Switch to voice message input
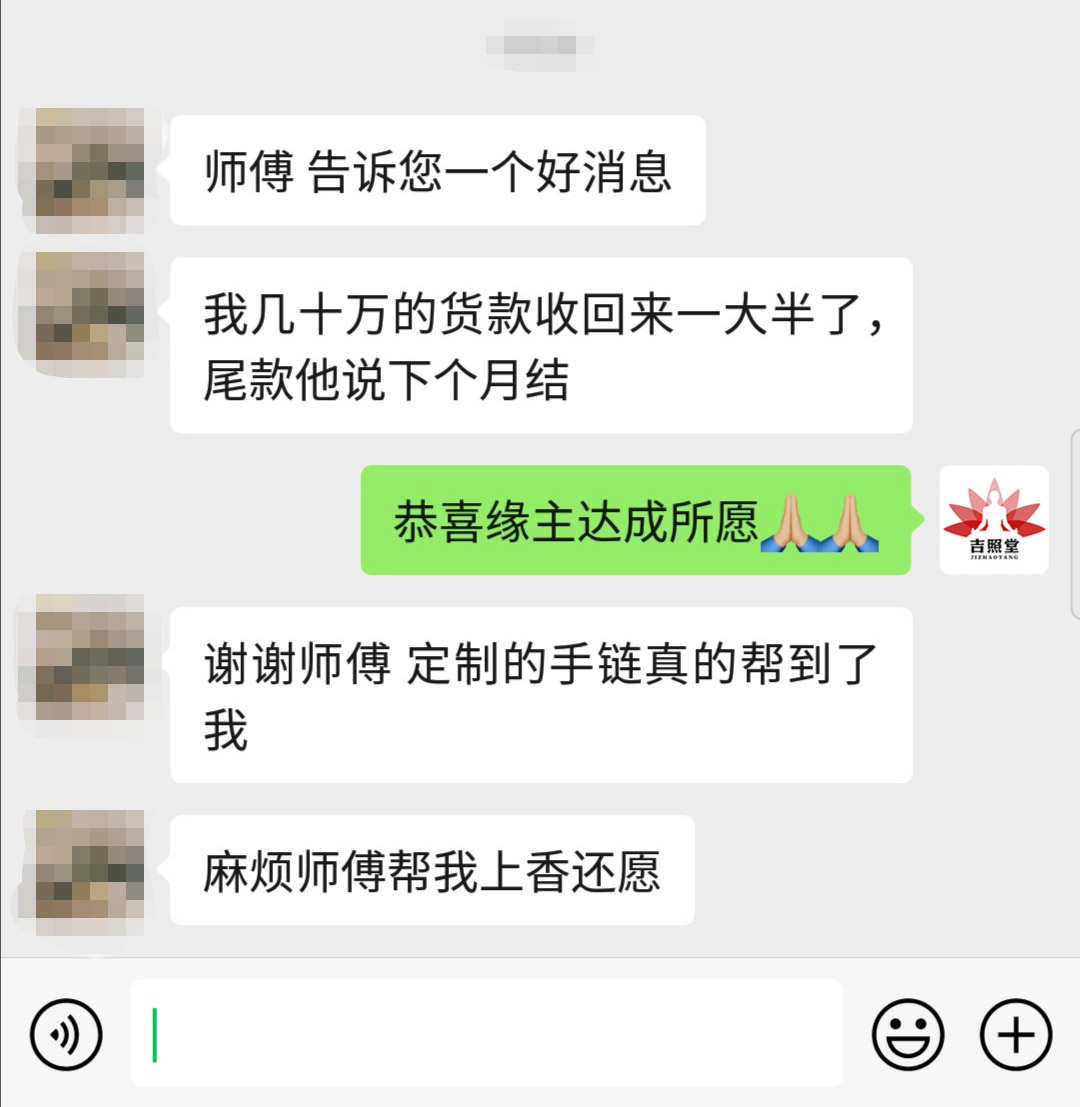The image size is (1080, 1107). pos(66,1034)
